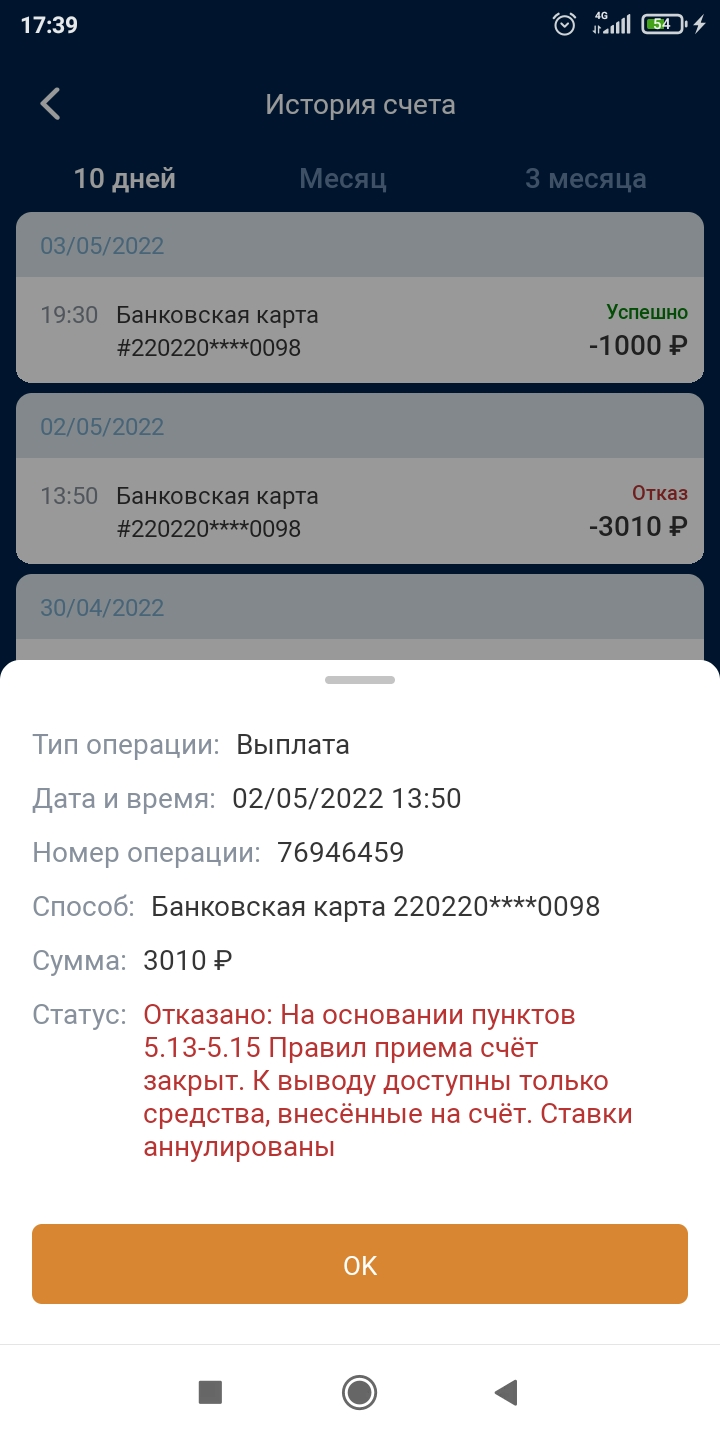720x1440 pixels.
Task: Open recent apps from navigation bar
Action: pos(210,1392)
